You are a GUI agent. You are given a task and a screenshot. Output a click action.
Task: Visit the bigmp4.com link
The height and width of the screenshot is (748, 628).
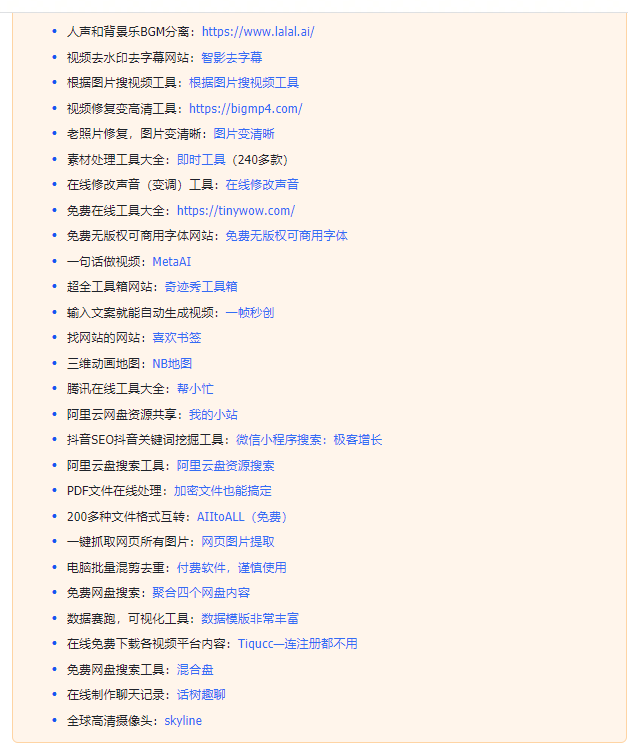[x=245, y=109]
